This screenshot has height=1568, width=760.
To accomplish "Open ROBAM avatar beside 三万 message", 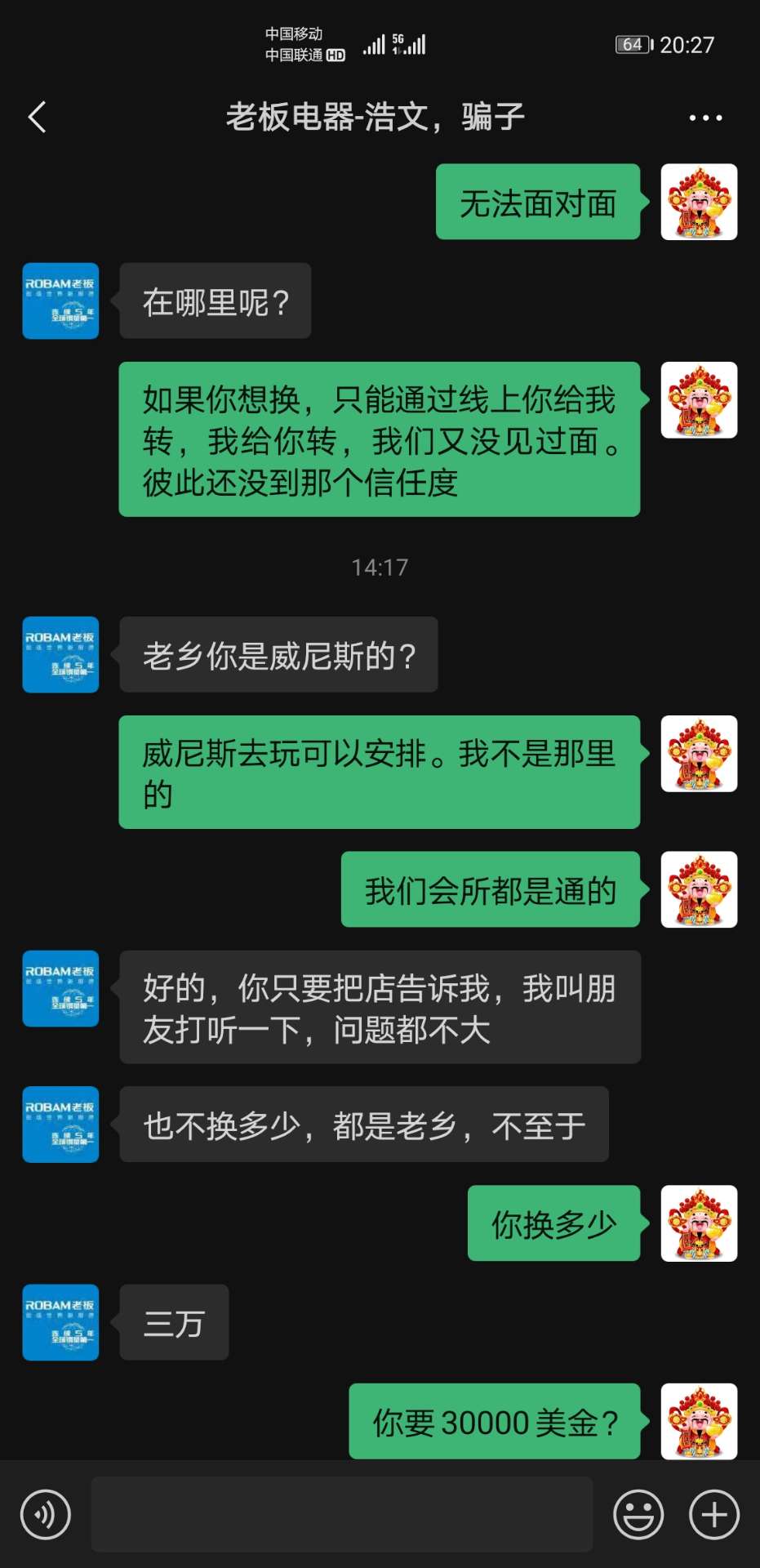I will [60, 1322].
